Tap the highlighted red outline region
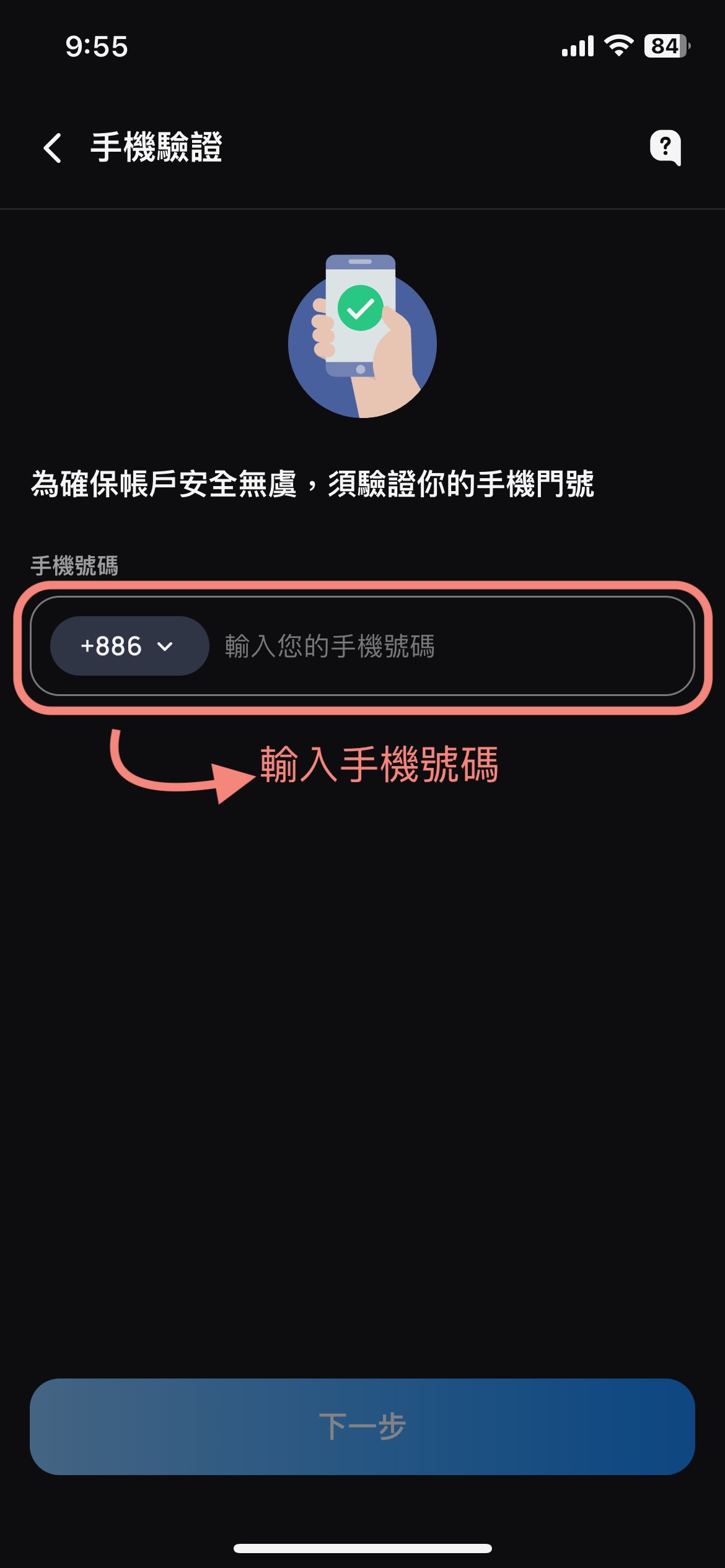The image size is (725, 1568). click(362, 648)
